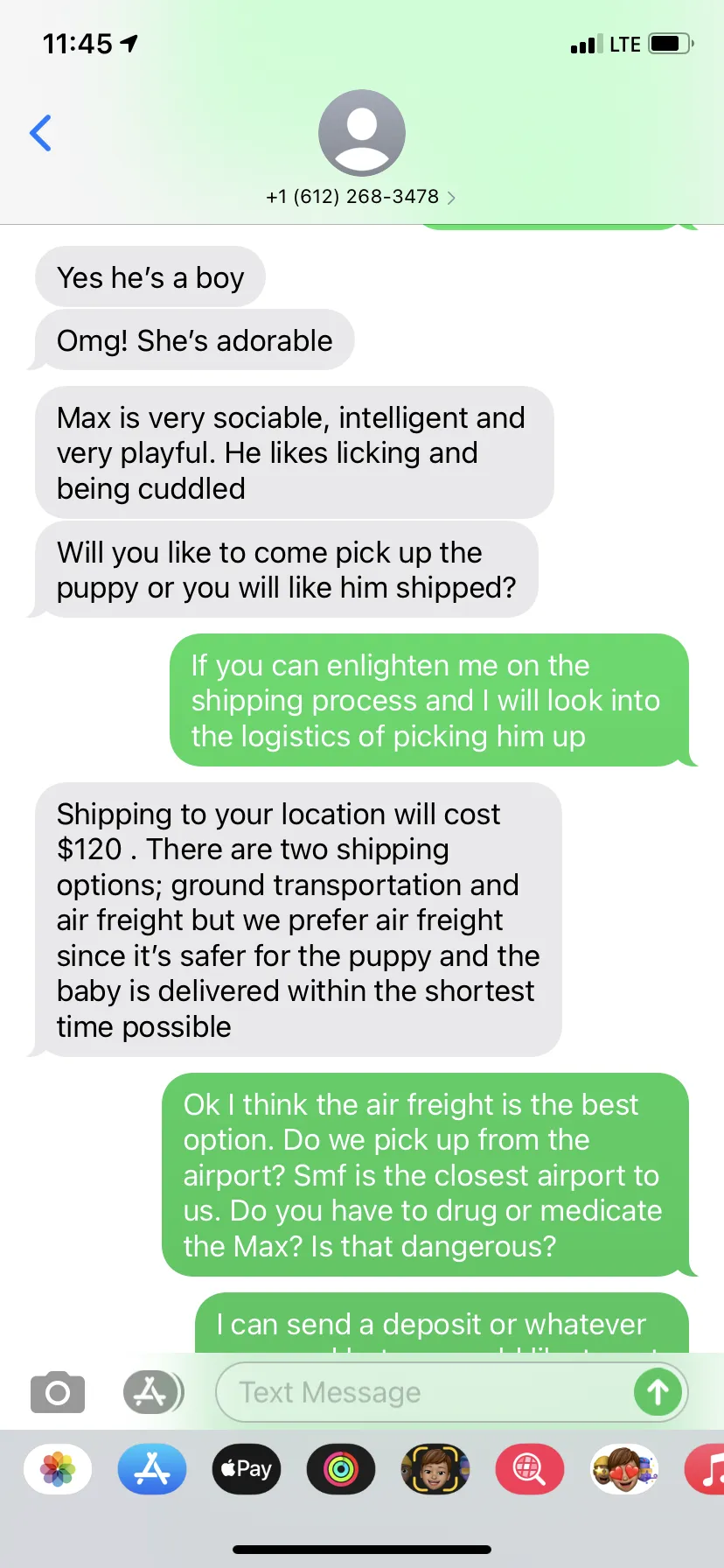724x1568 pixels.
Task: Open the Memoji app in the drawer
Action: coord(435,1469)
